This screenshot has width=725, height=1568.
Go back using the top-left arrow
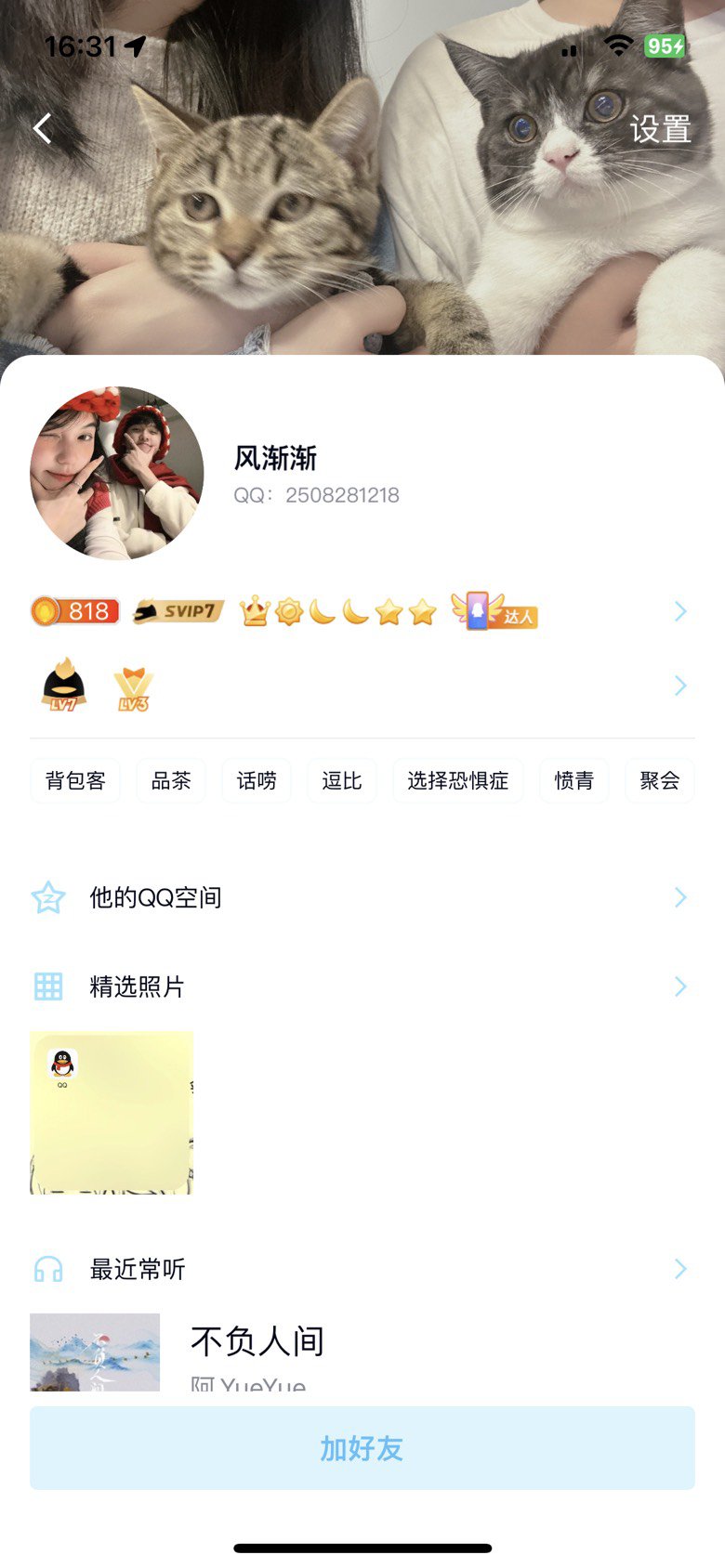(x=43, y=128)
